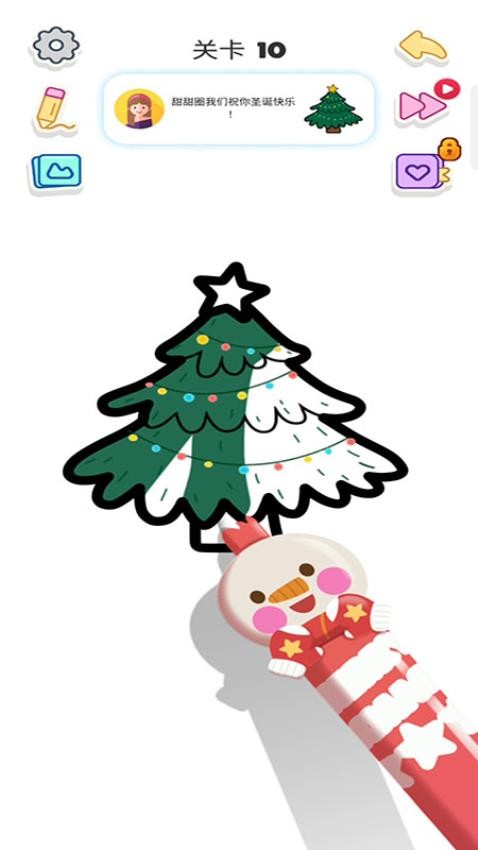Image resolution: width=478 pixels, height=850 pixels.
Task: Open the blue picture gallery cards
Action: pos(56,172)
